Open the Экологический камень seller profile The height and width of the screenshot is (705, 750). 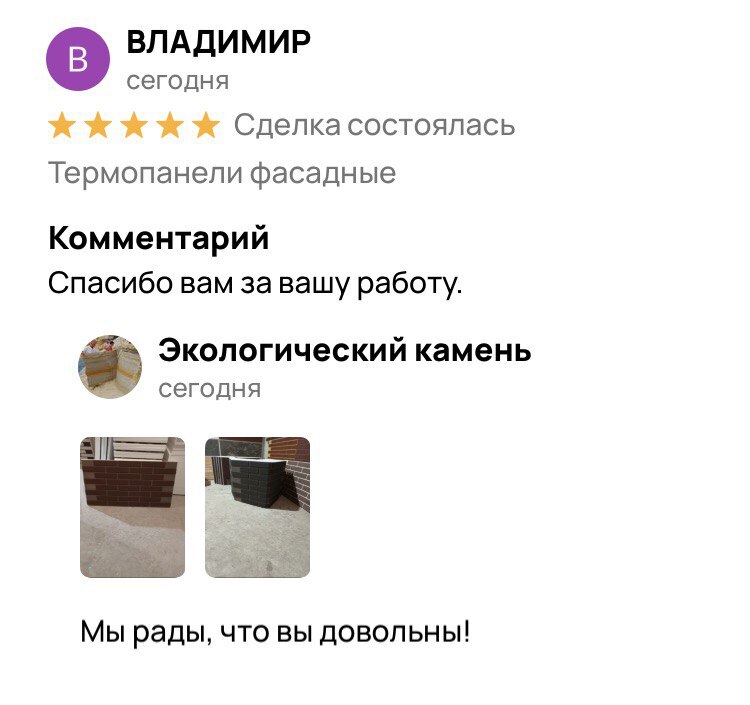344,351
